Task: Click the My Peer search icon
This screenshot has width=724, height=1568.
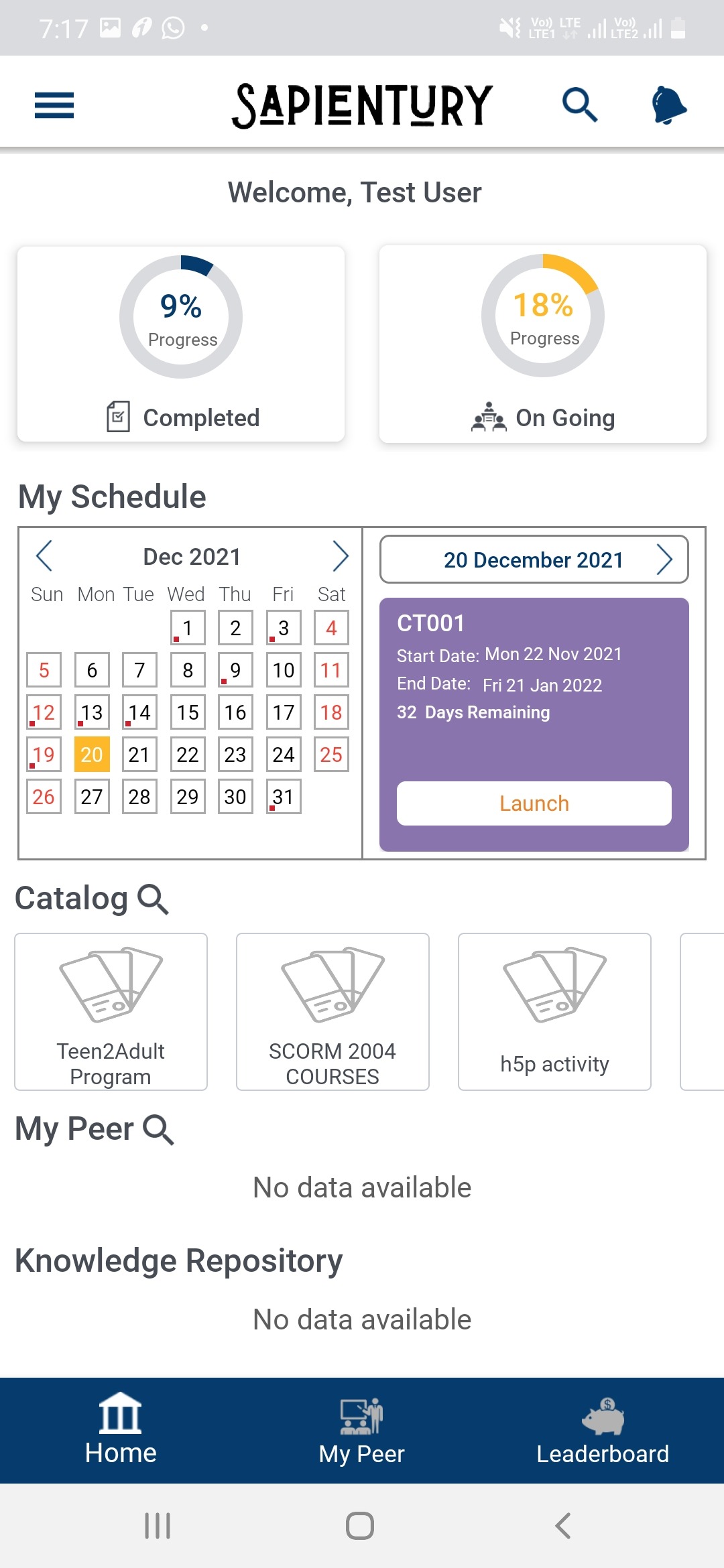Action: (x=159, y=1128)
